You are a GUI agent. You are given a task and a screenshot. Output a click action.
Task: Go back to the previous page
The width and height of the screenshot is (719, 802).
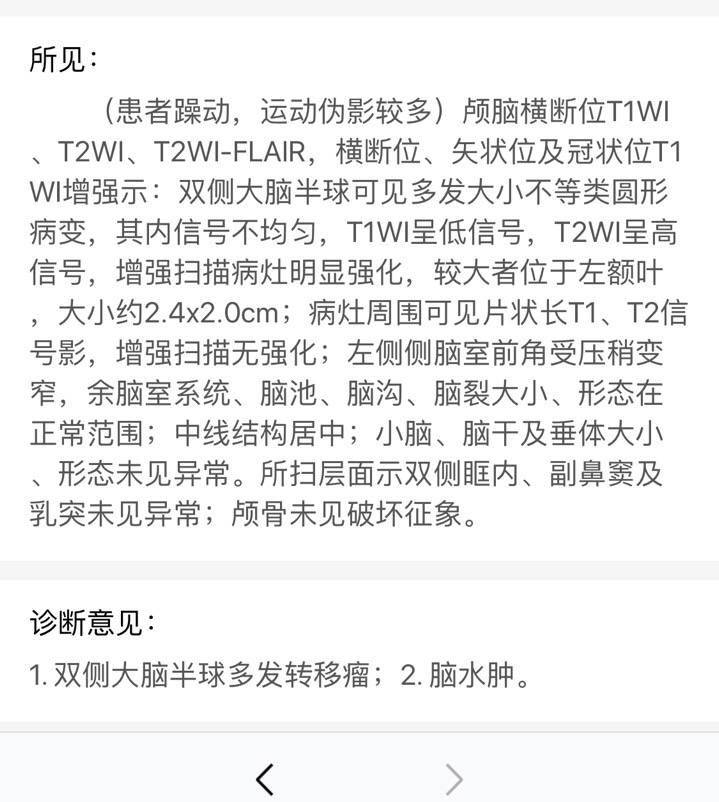tap(265, 778)
